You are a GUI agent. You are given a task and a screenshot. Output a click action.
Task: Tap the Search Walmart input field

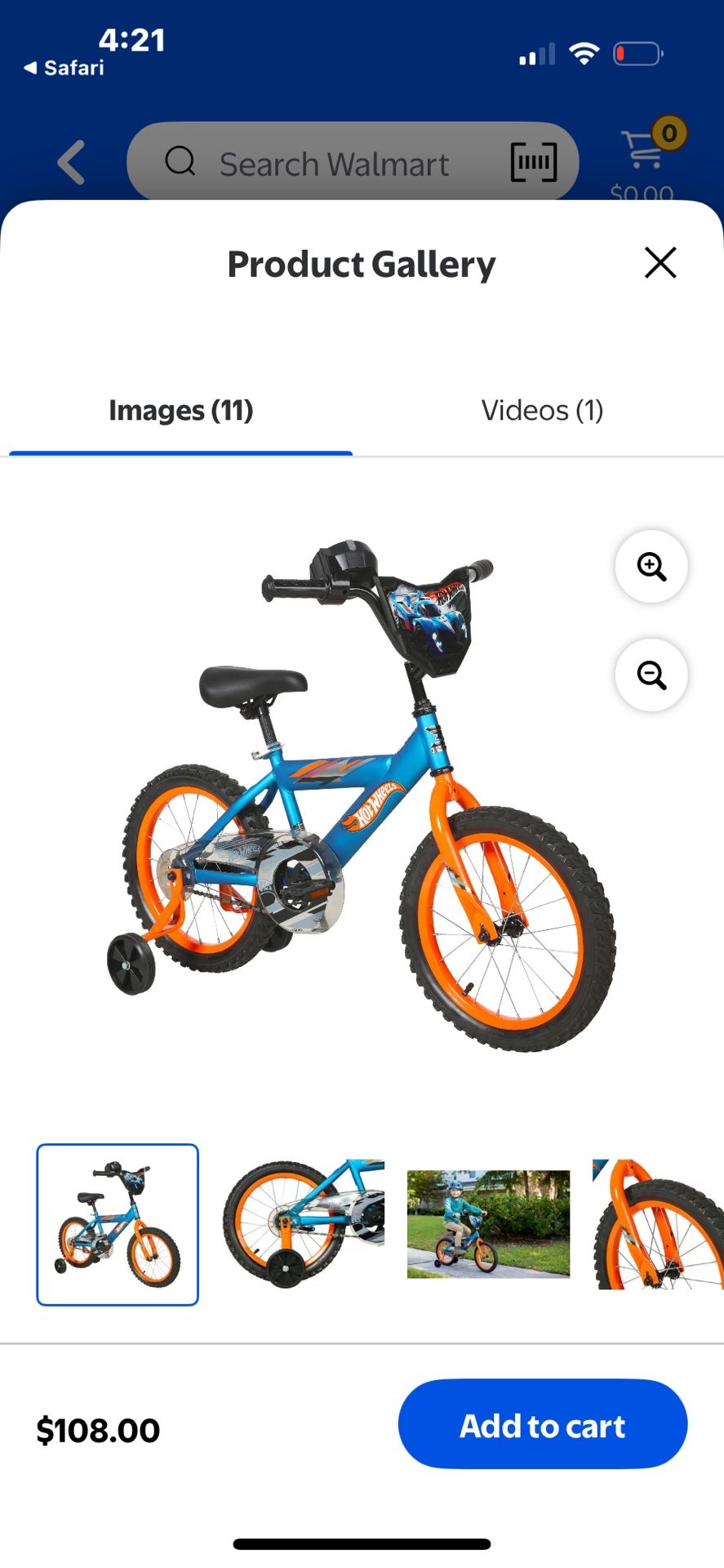(333, 163)
